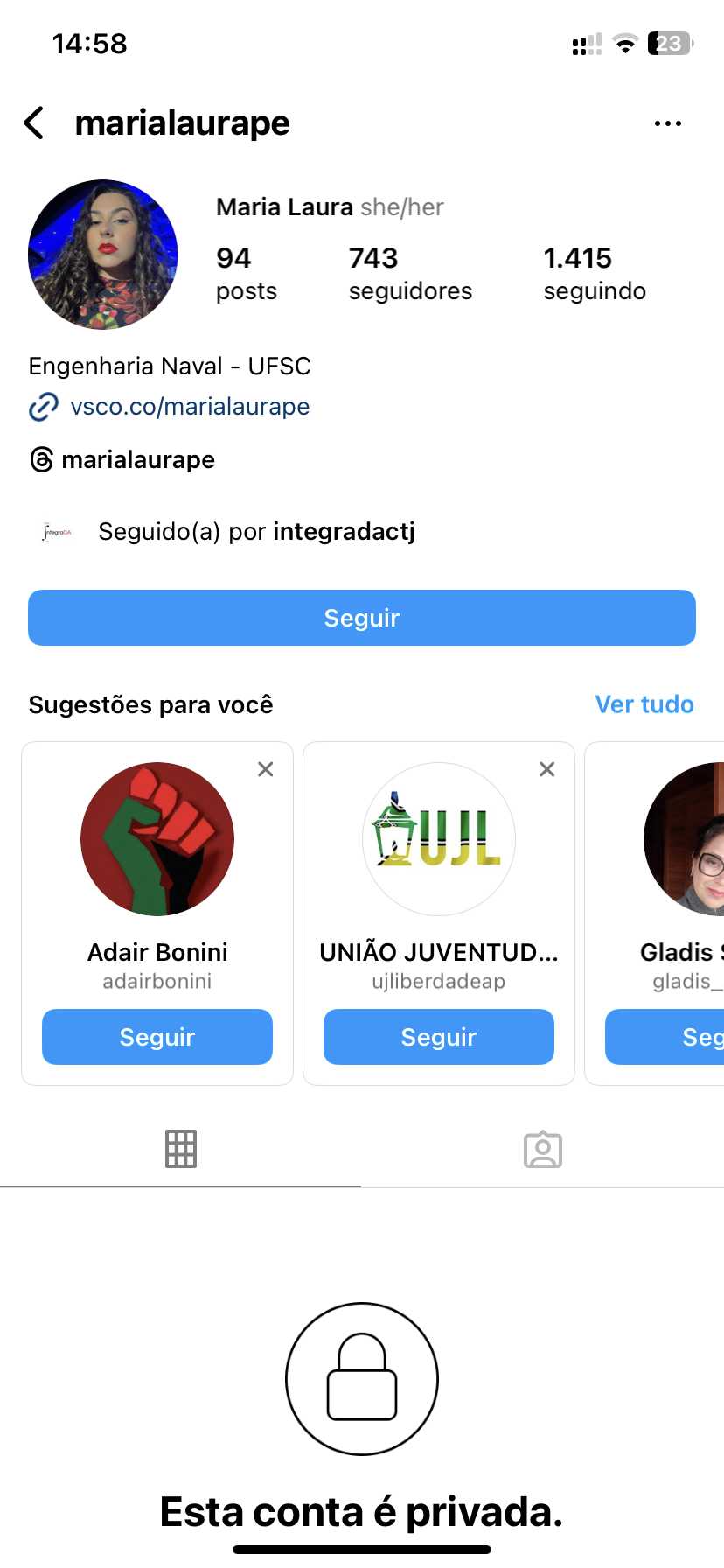Image resolution: width=724 pixels, height=1568 pixels.
Task: View the 743 seguidores list
Action: (409, 273)
